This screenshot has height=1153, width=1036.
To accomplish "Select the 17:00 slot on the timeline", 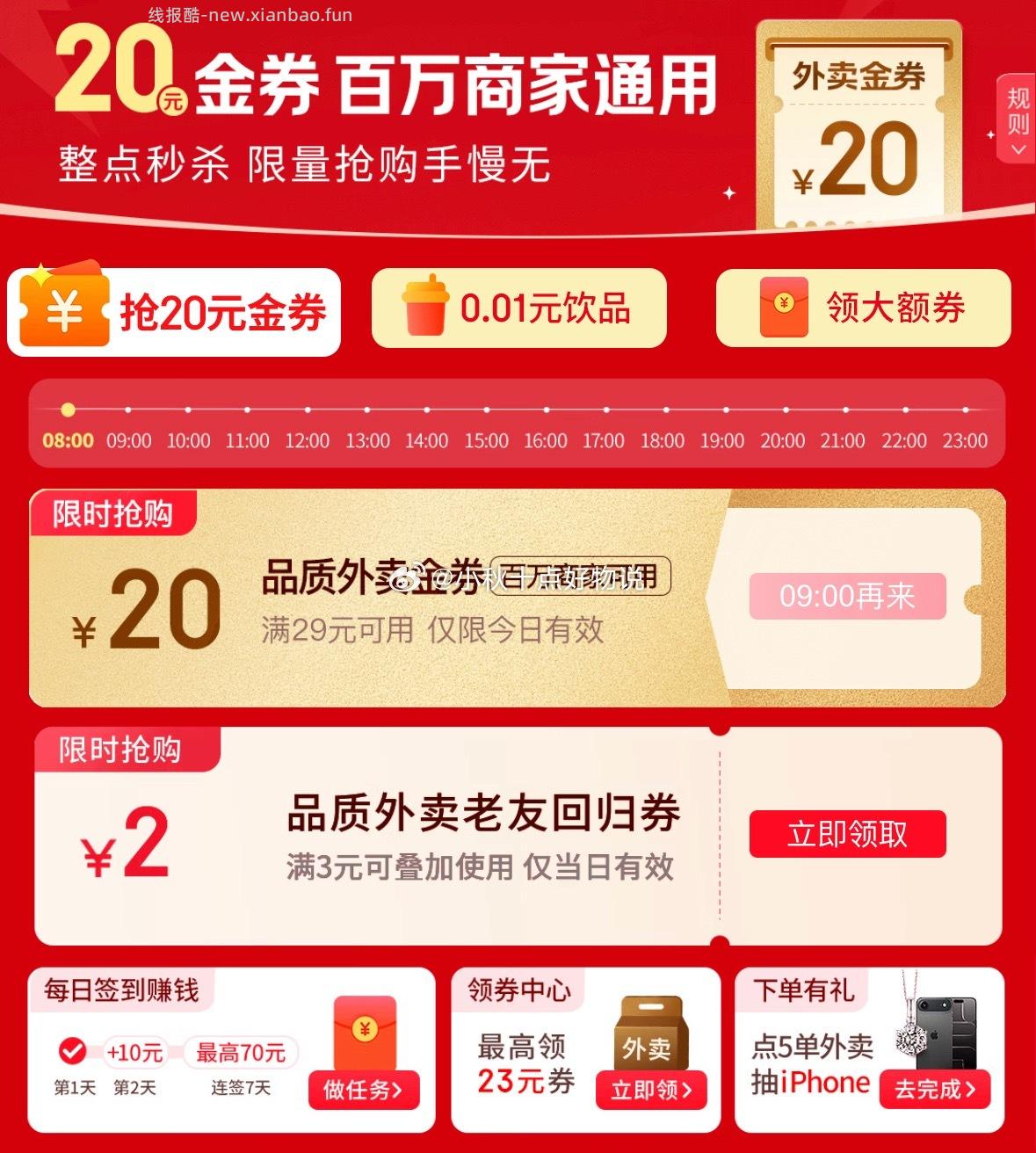I will tap(604, 440).
